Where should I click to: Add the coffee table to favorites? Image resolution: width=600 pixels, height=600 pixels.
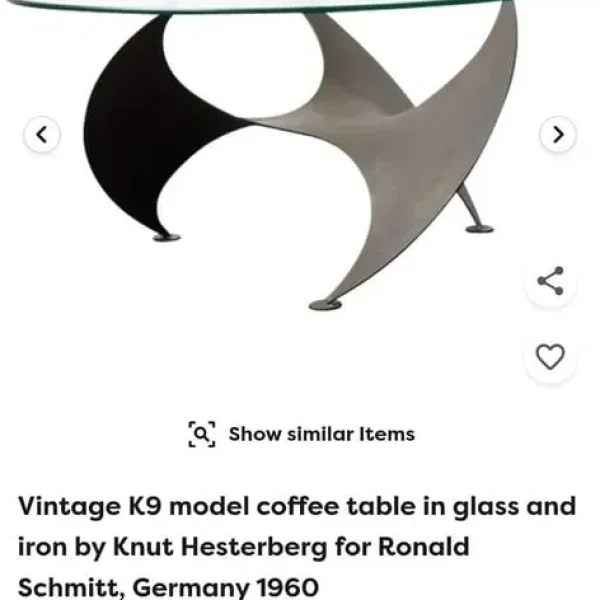click(x=550, y=357)
